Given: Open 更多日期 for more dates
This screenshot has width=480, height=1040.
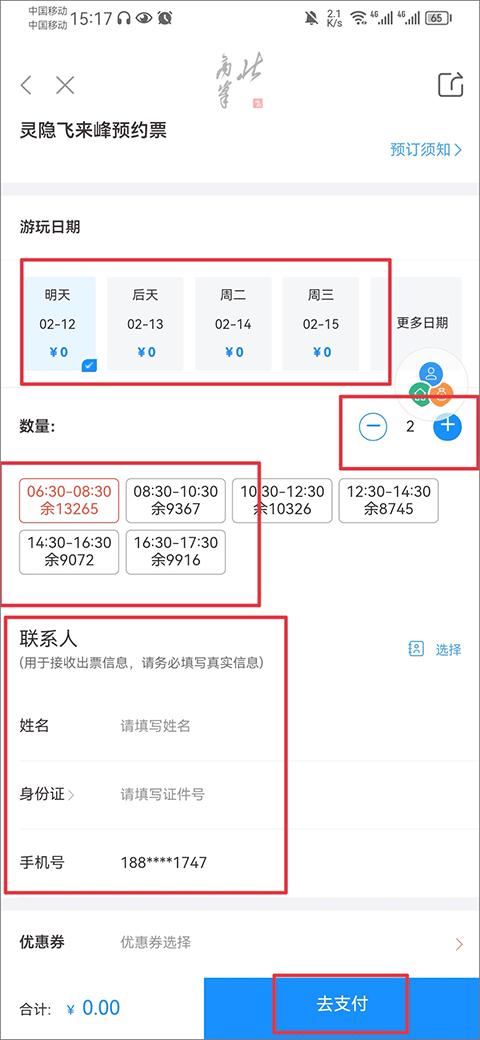Looking at the screenshot, I should pyautogui.click(x=422, y=323).
